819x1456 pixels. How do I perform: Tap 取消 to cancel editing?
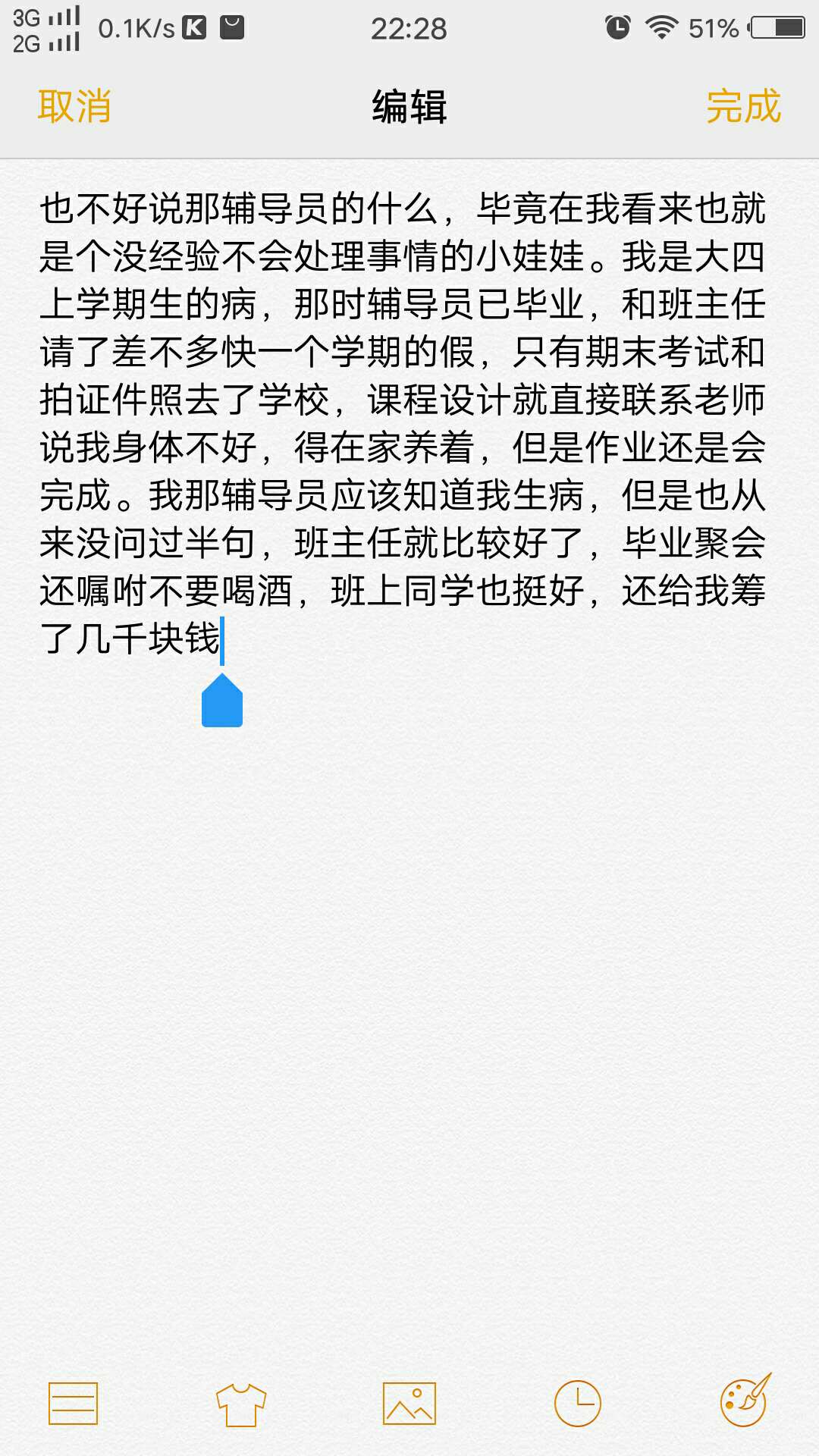[x=74, y=106]
